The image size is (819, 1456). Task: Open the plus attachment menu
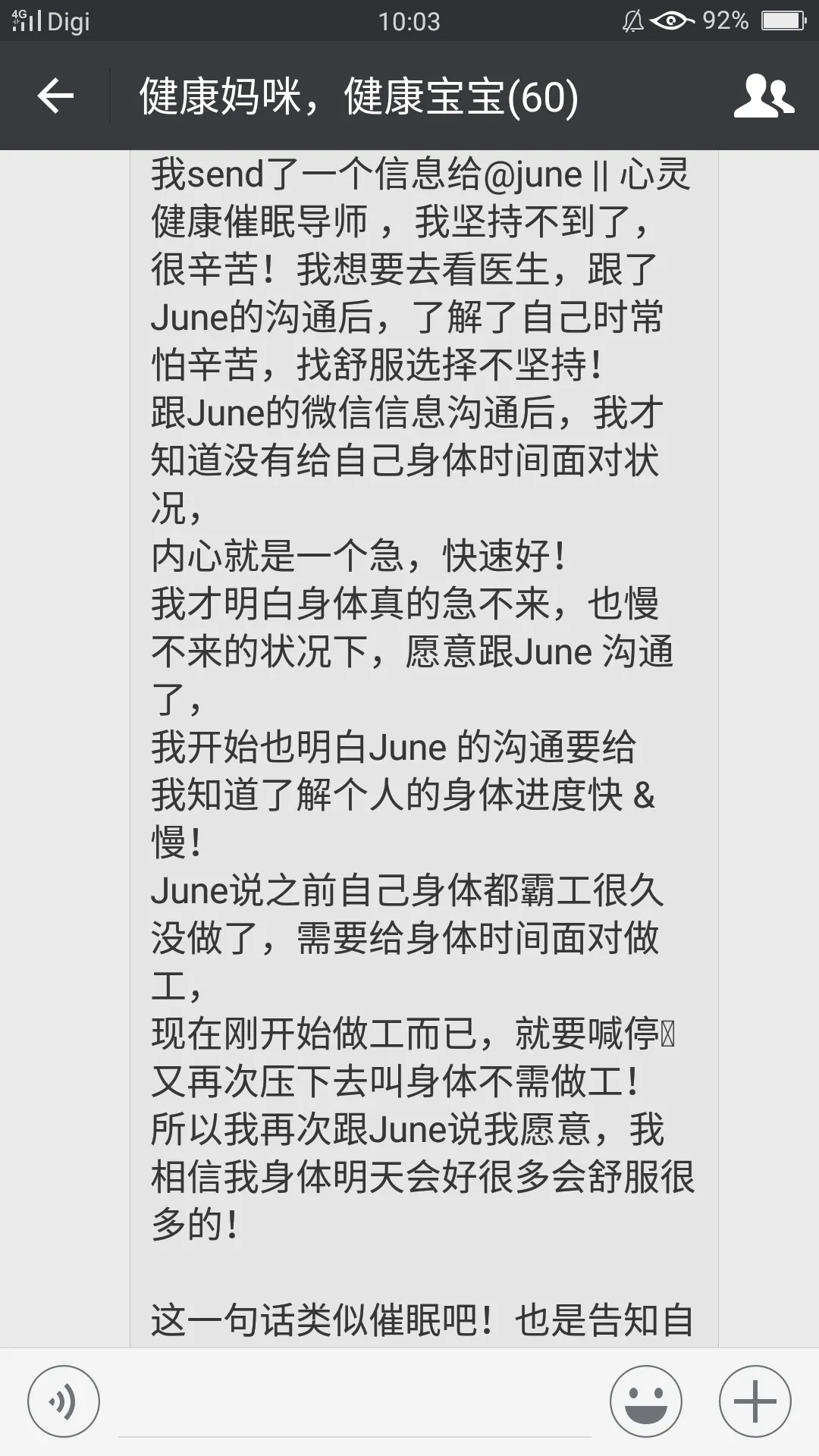[755, 1401]
